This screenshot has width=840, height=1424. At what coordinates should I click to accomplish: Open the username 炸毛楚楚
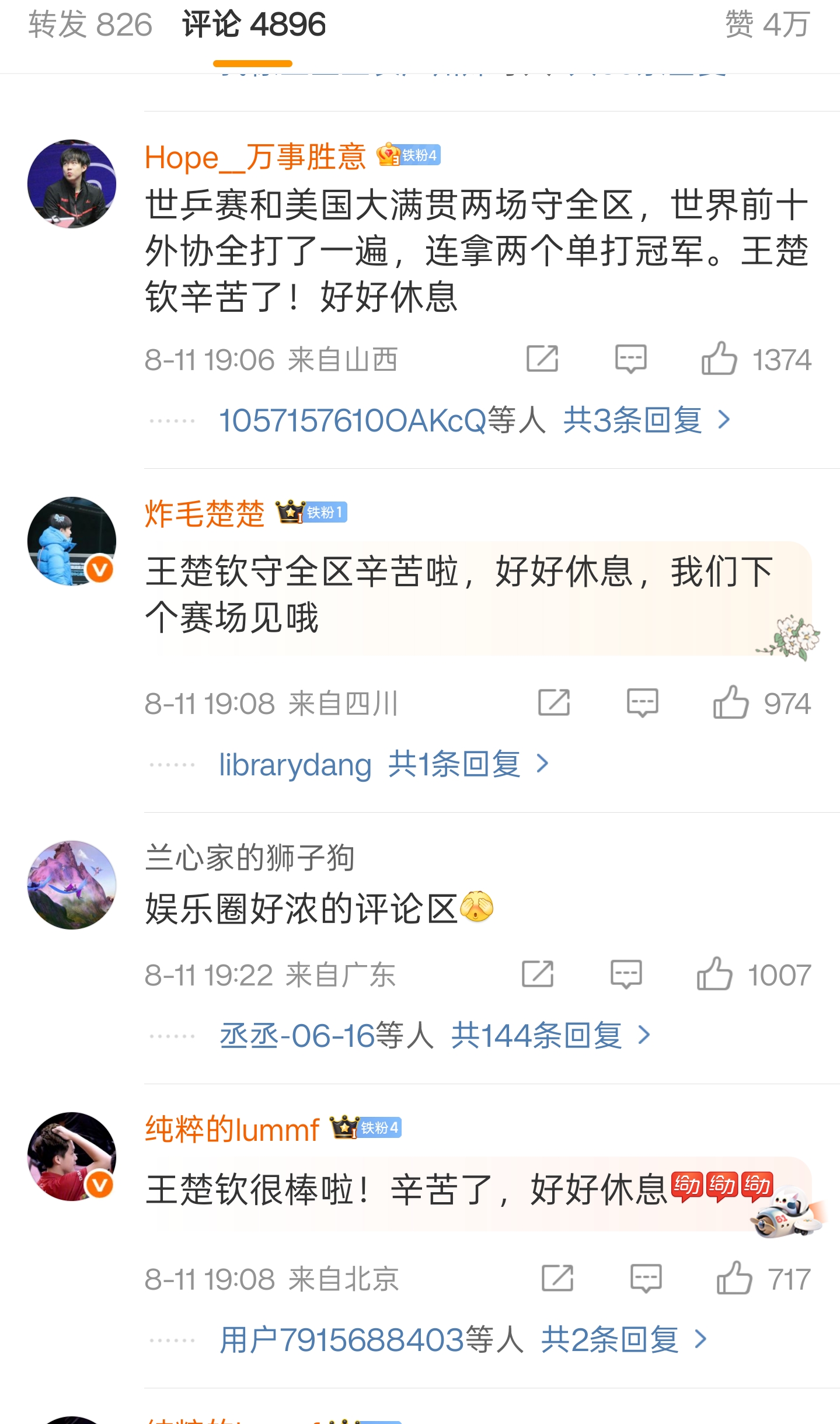pos(204,514)
